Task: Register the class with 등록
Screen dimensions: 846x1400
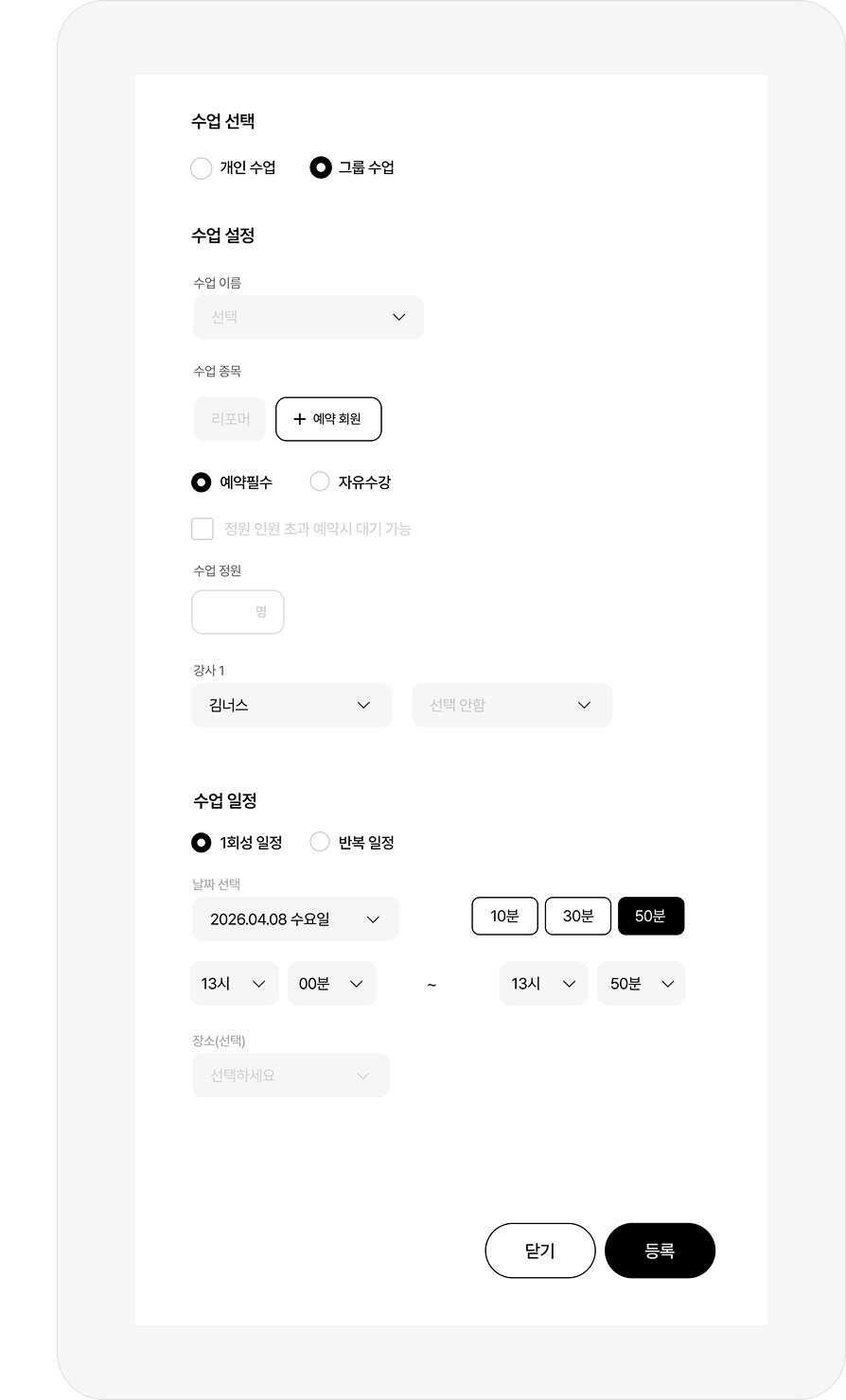Action: [660, 1251]
